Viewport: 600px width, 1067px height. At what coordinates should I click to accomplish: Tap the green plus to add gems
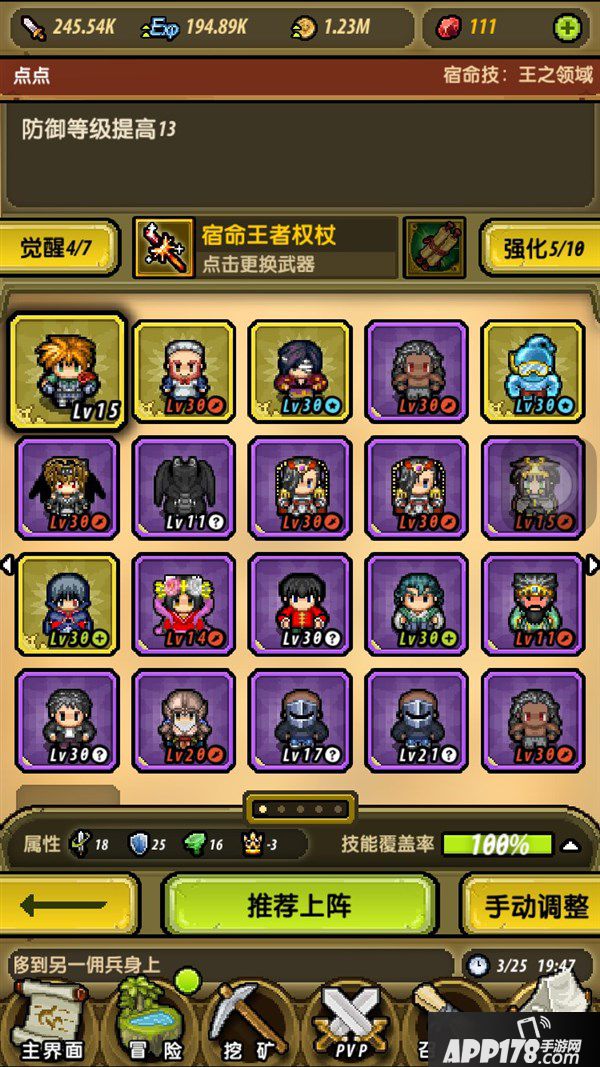(567, 28)
